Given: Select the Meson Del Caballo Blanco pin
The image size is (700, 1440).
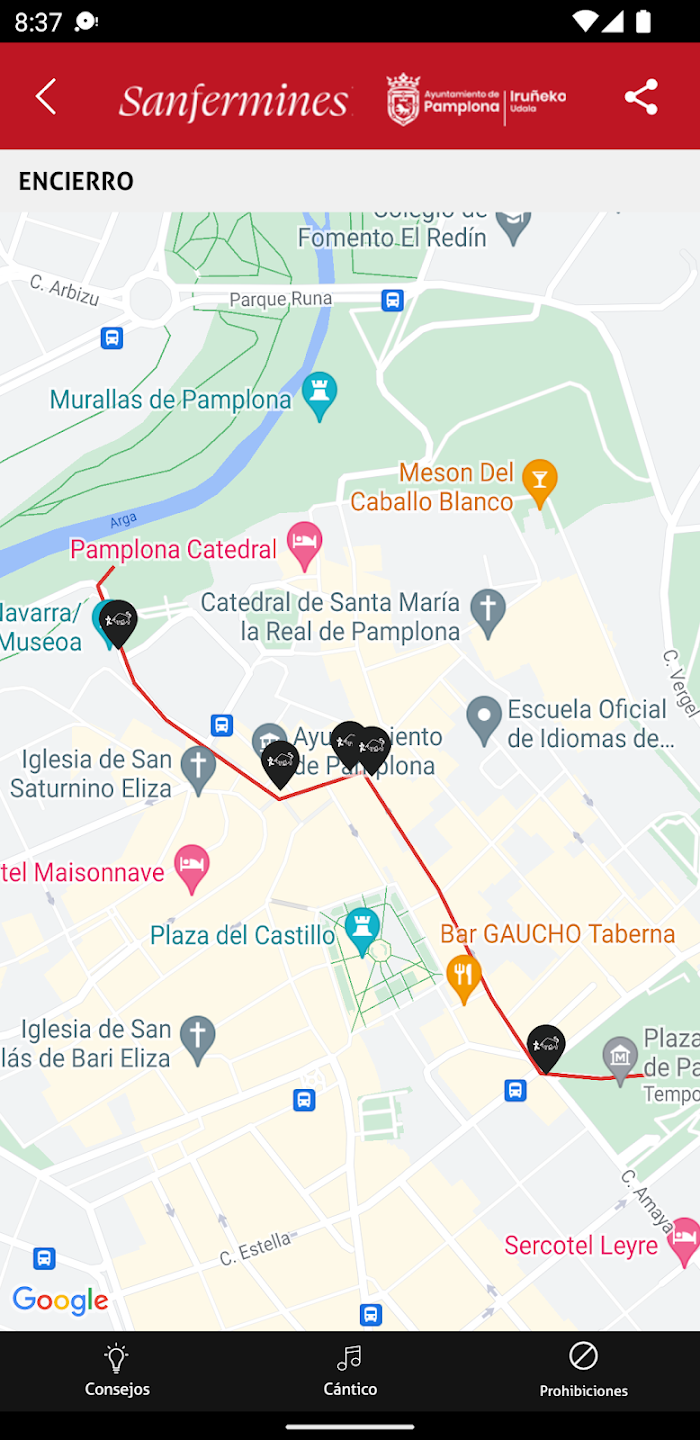Looking at the screenshot, I should point(540,484).
